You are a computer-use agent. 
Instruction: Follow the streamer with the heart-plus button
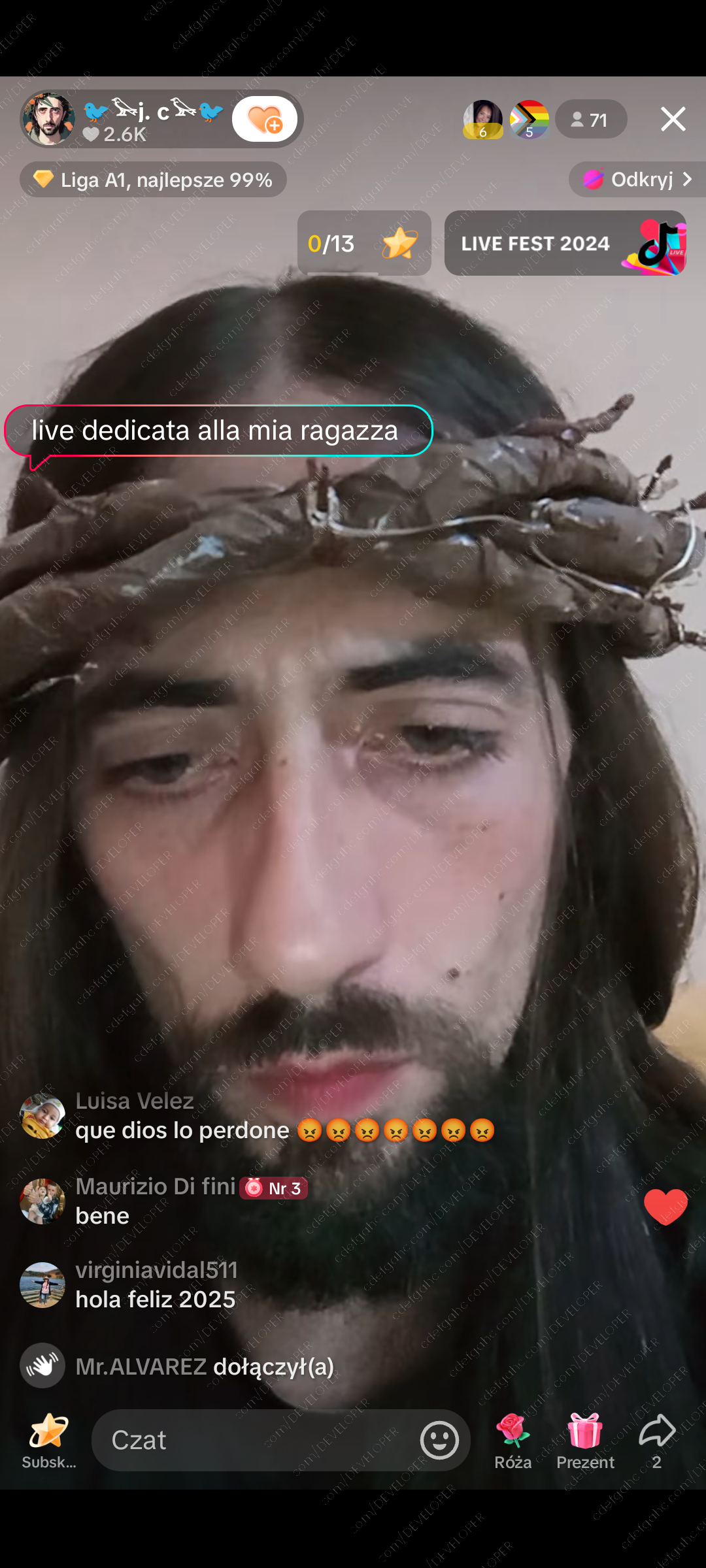coord(265,120)
